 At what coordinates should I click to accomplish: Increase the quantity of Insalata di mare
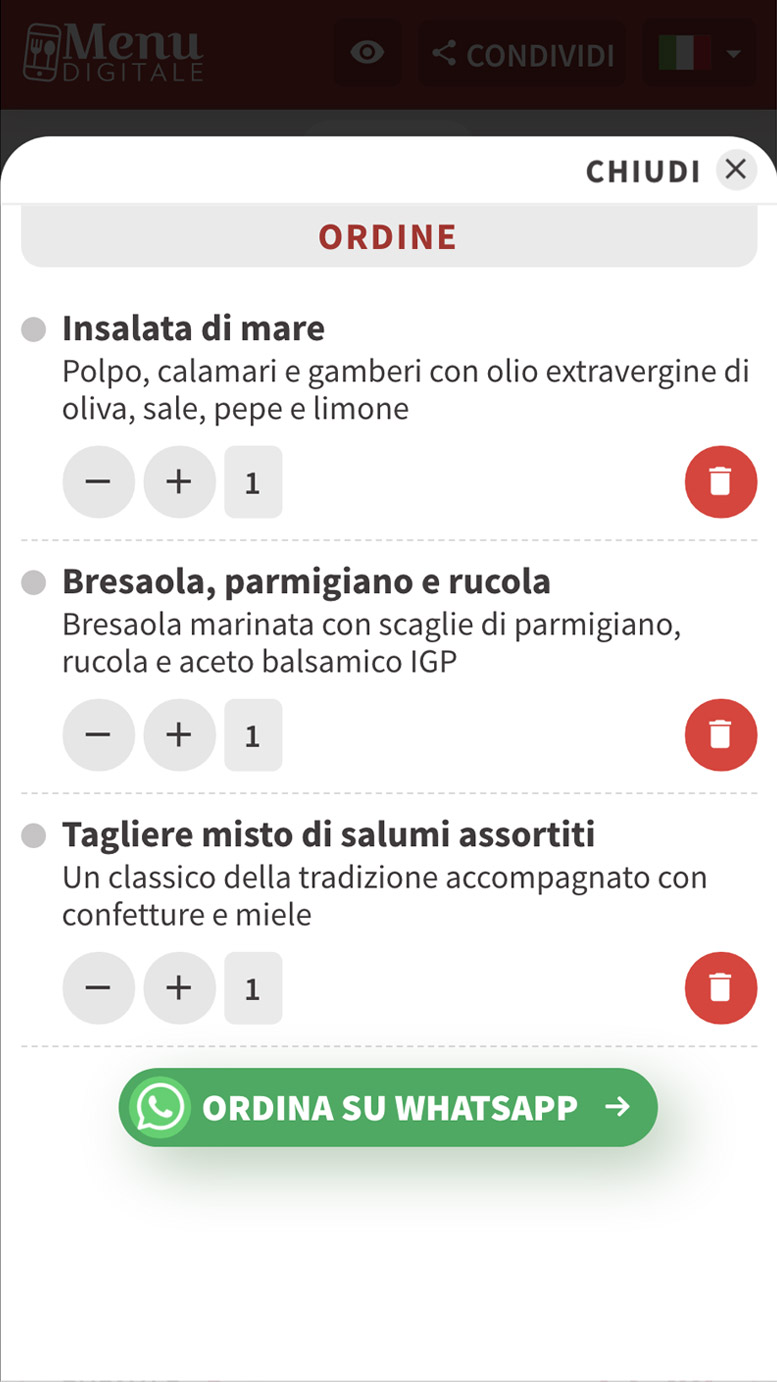tap(179, 482)
